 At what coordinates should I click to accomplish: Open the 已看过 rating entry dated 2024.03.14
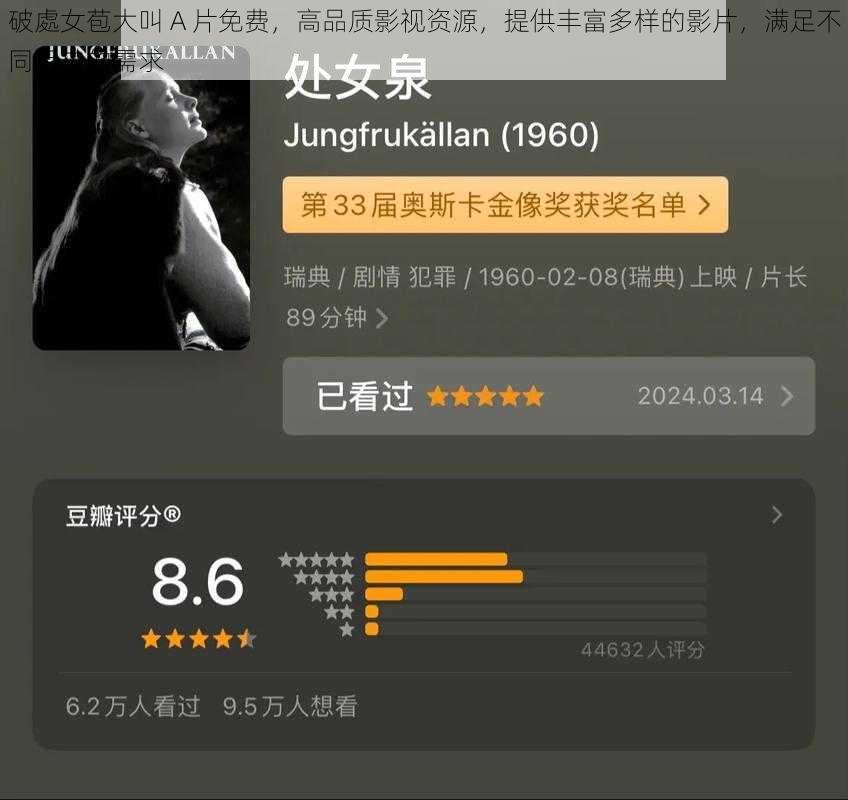tap(548, 396)
